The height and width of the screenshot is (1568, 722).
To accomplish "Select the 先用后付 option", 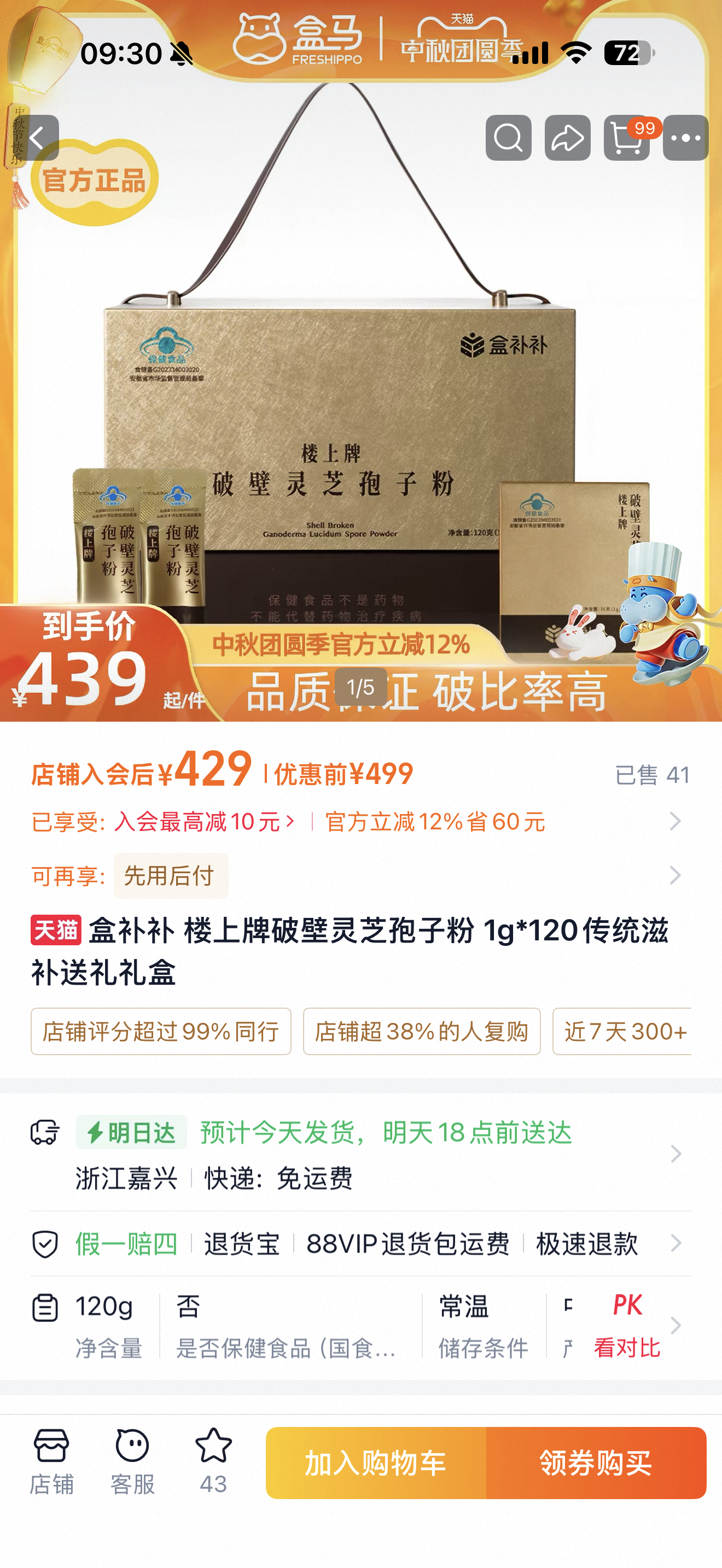I will coord(171,876).
